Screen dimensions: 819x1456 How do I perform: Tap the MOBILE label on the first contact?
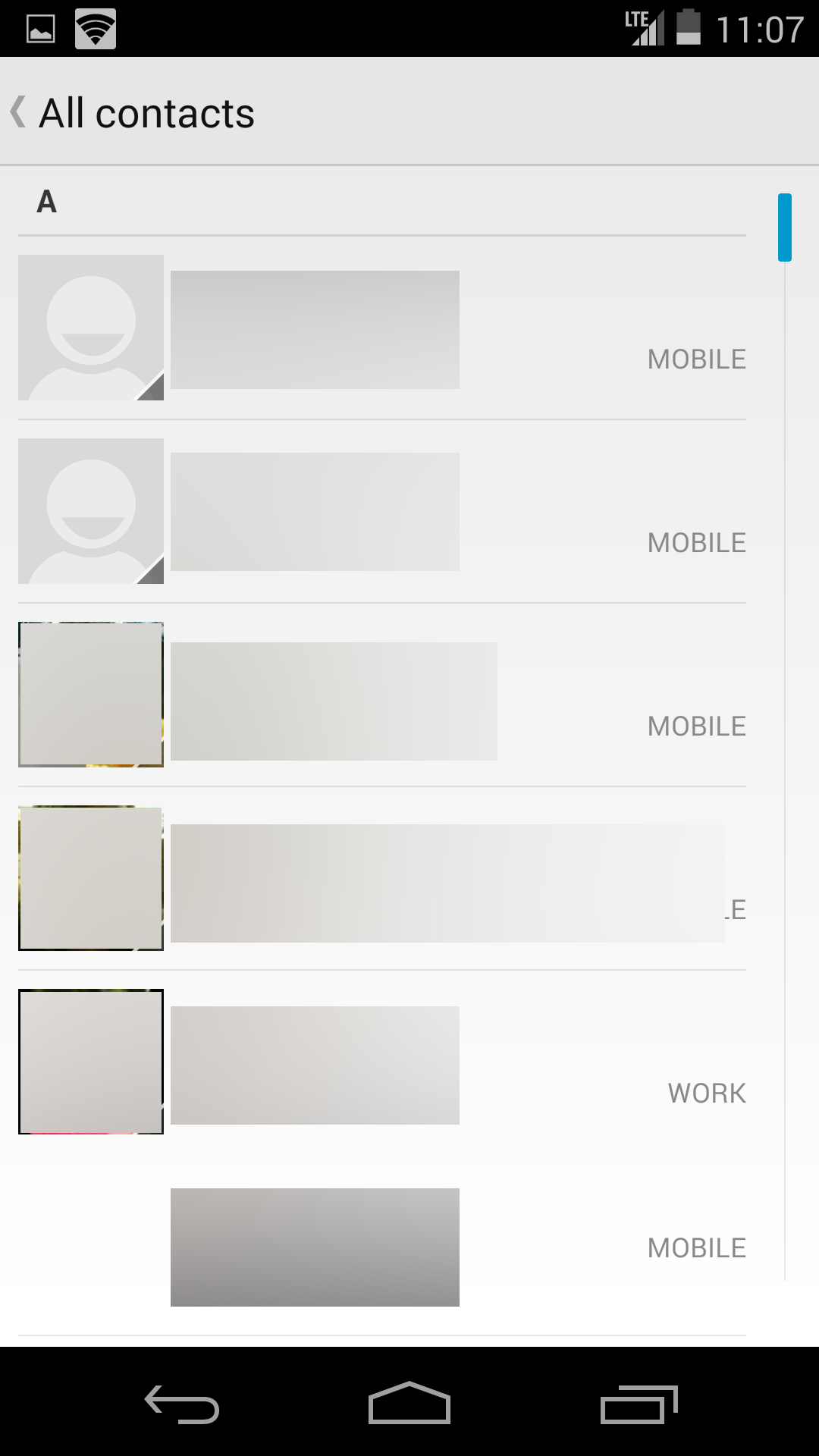click(695, 359)
